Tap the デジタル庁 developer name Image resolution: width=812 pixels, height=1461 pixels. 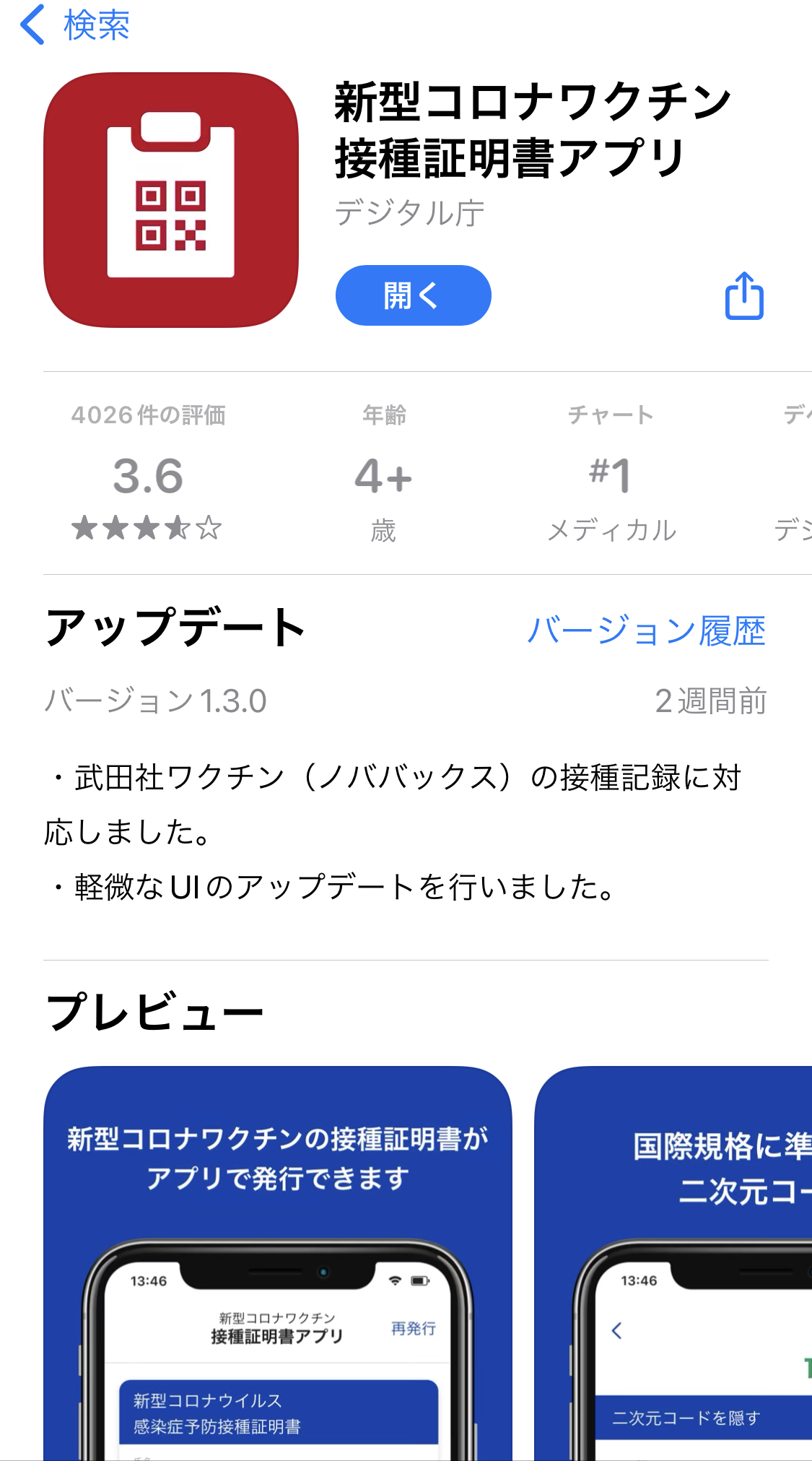409,214
